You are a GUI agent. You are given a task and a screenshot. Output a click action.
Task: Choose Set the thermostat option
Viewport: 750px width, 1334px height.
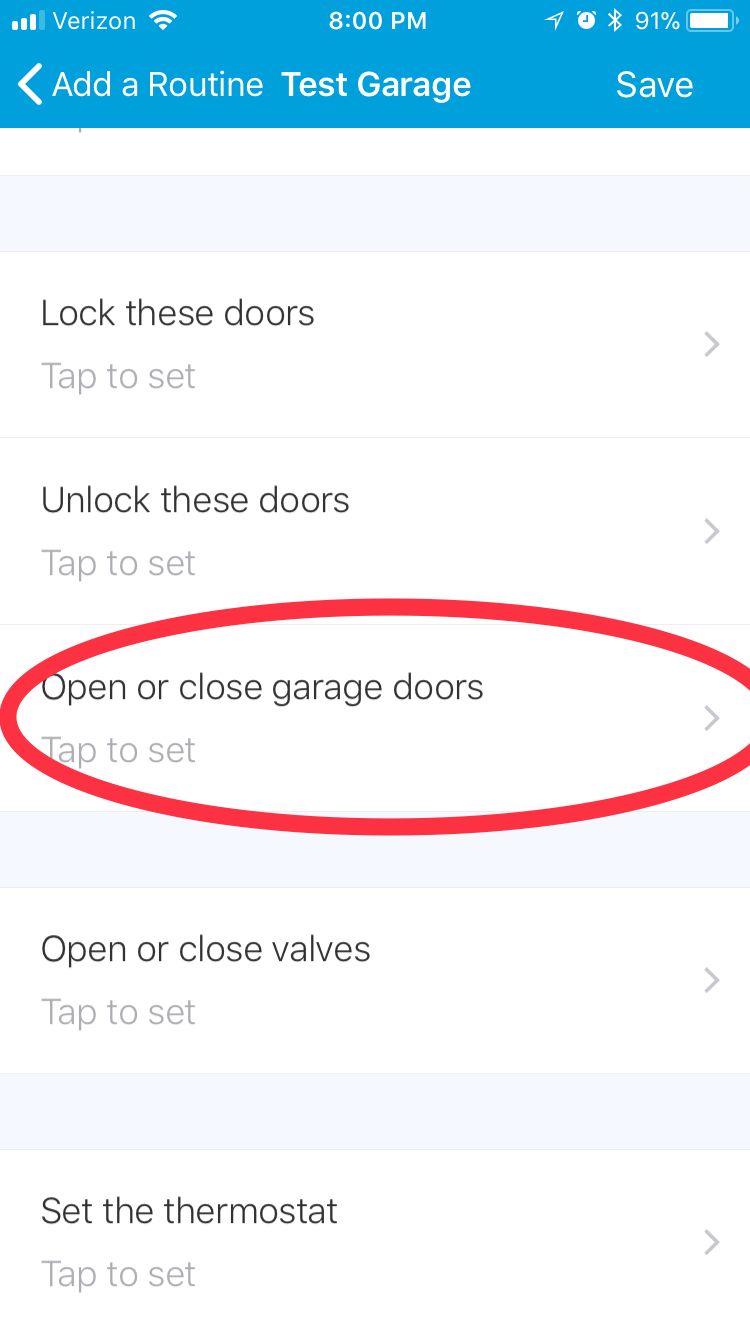point(375,1242)
